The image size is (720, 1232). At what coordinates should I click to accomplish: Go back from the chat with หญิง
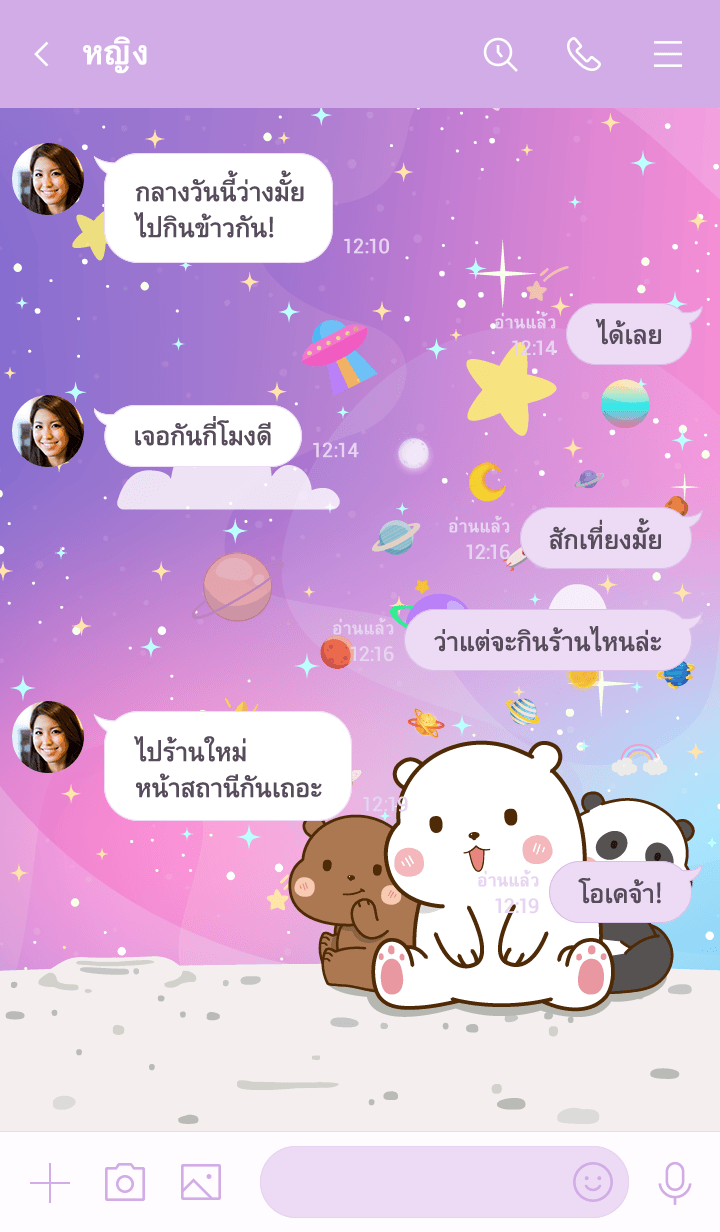(x=41, y=54)
